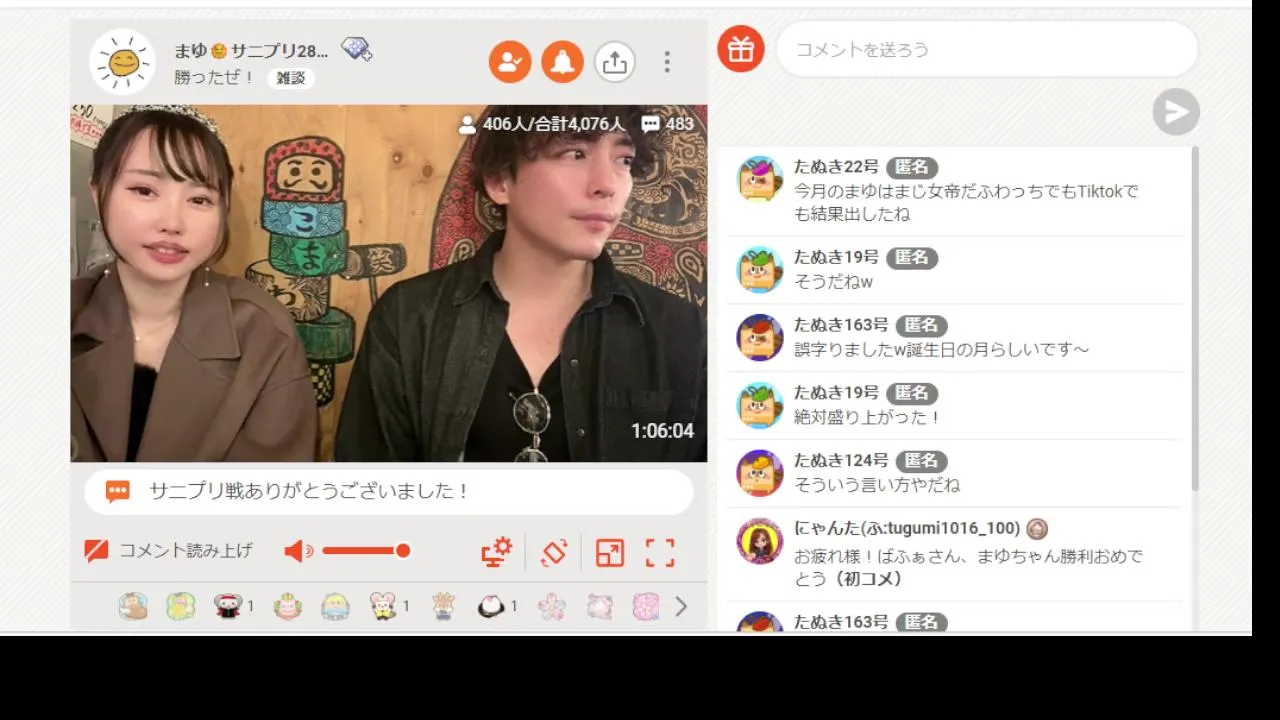1280x720 pixels.
Task: Select the 雑談 category tag
Action: 291,78
